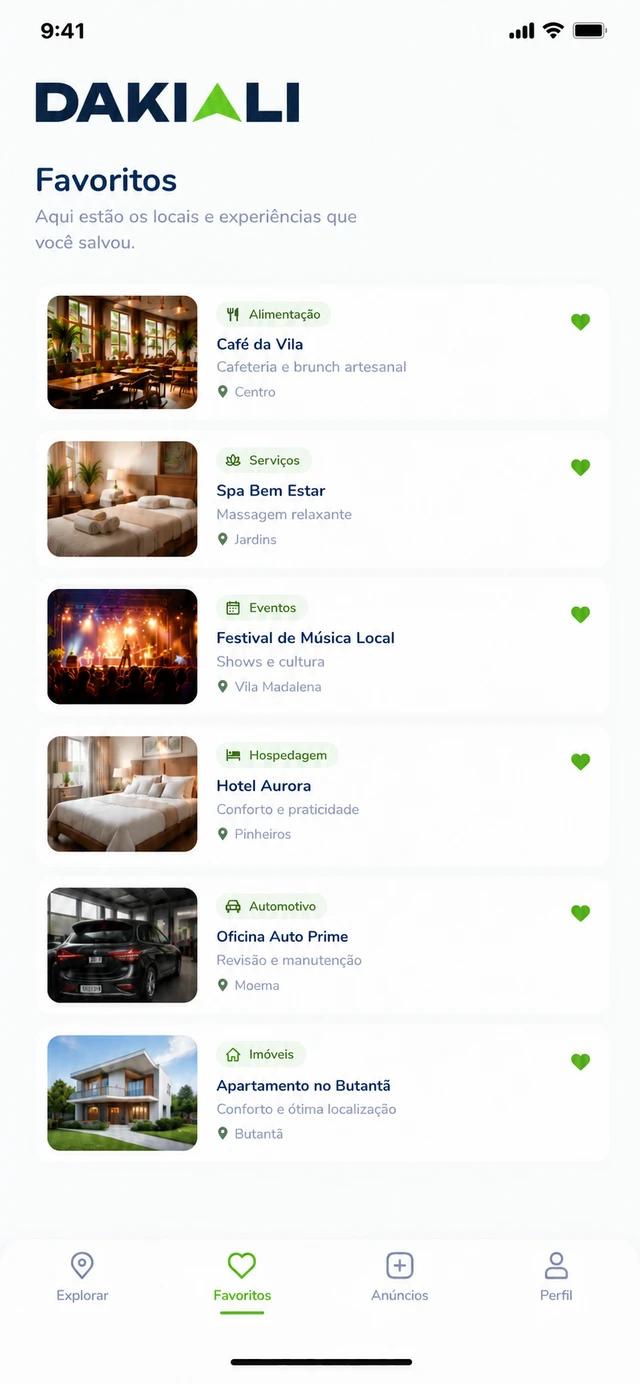640x1384 pixels.
Task: Toggle the heart on Oficina Auto Prime
Action: click(x=580, y=912)
